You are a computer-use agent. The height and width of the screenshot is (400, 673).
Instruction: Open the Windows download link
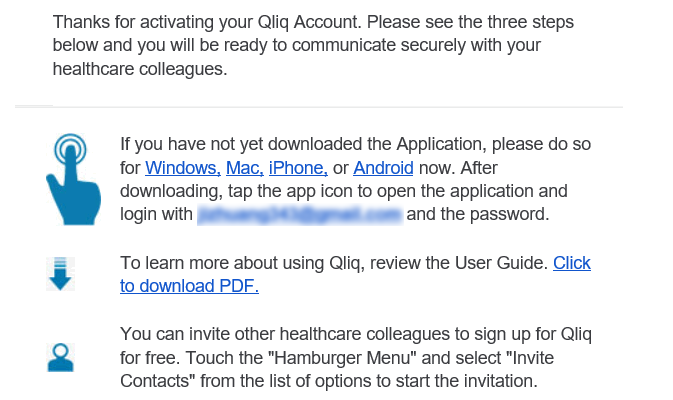(x=182, y=167)
